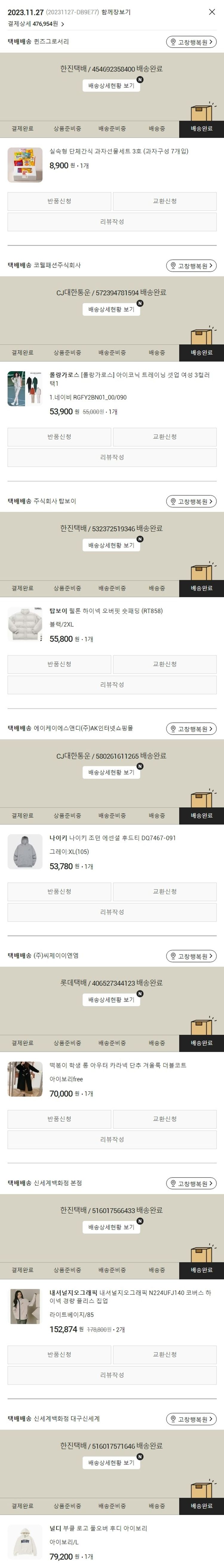Request exchange for 내셔널지오그래픽 플리스 집업
Image resolution: width=224 pixels, height=1568 pixels.
coord(165,1354)
